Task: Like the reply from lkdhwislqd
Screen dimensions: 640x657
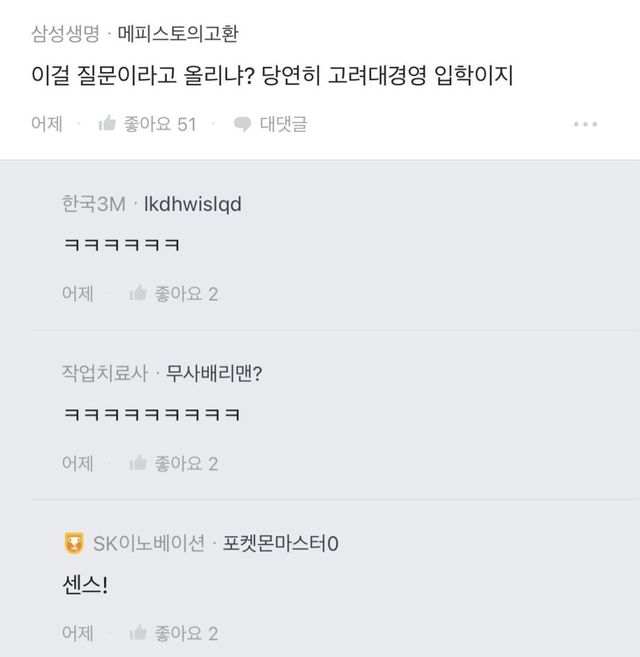Action: pyautogui.click(x=173, y=294)
